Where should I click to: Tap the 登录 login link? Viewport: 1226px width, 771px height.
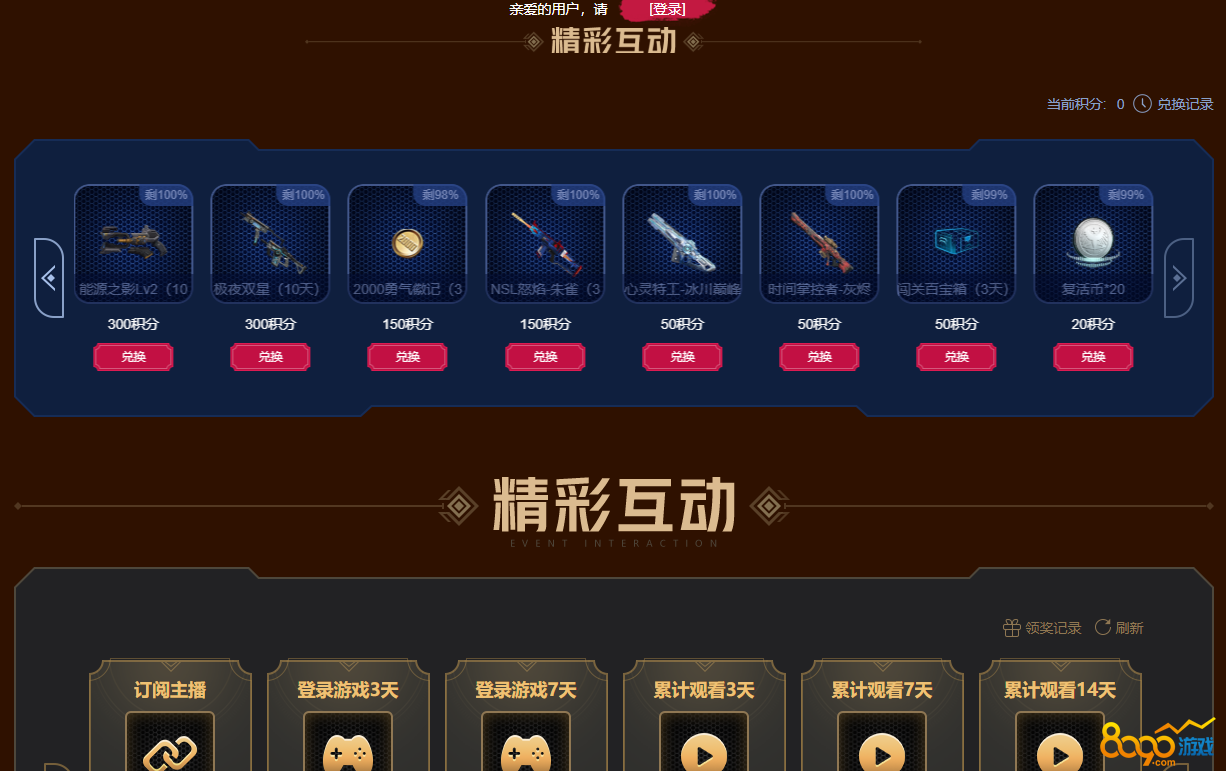click(x=667, y=9)
